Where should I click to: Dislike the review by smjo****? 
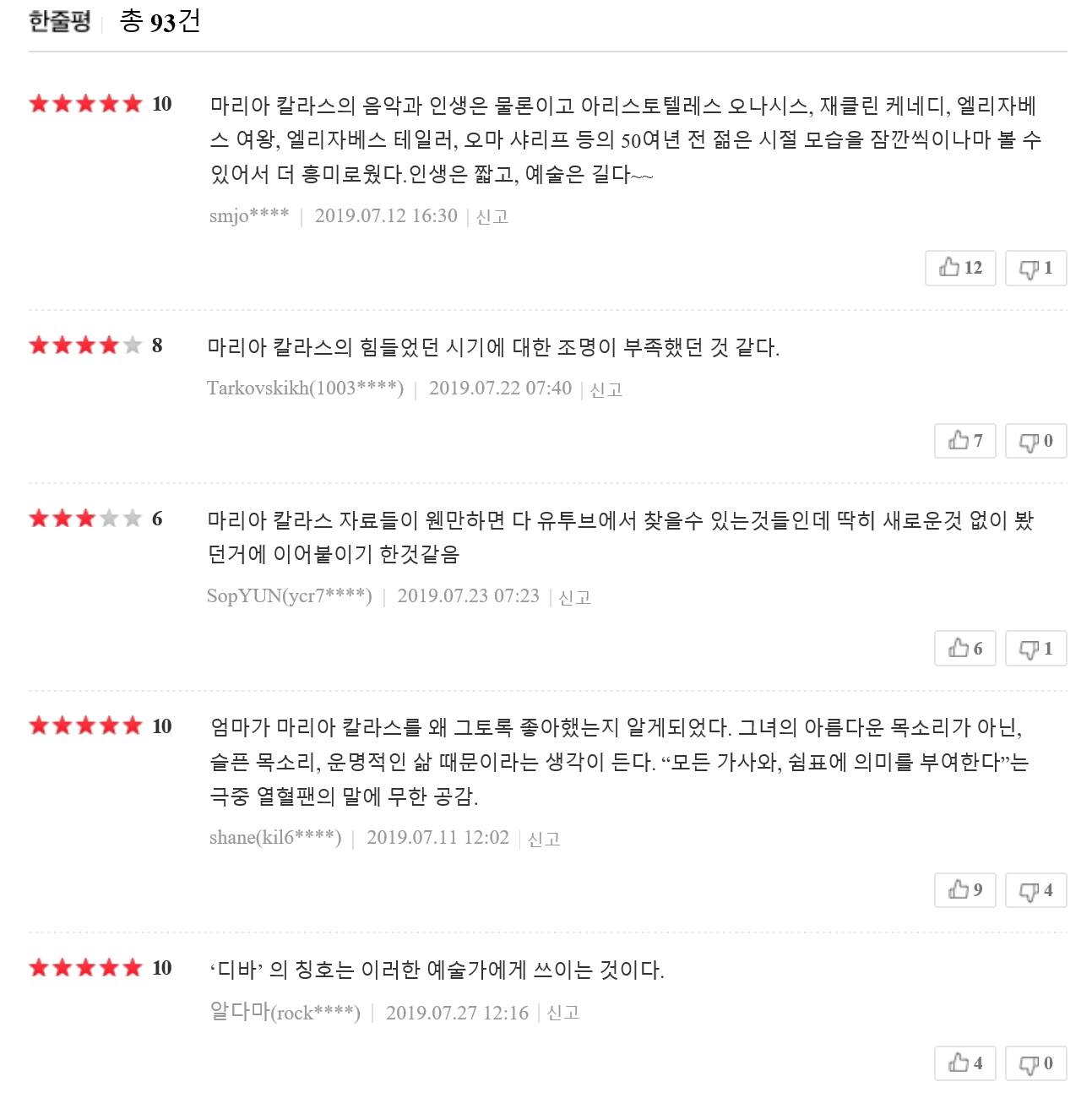[x=1035, y=268]
